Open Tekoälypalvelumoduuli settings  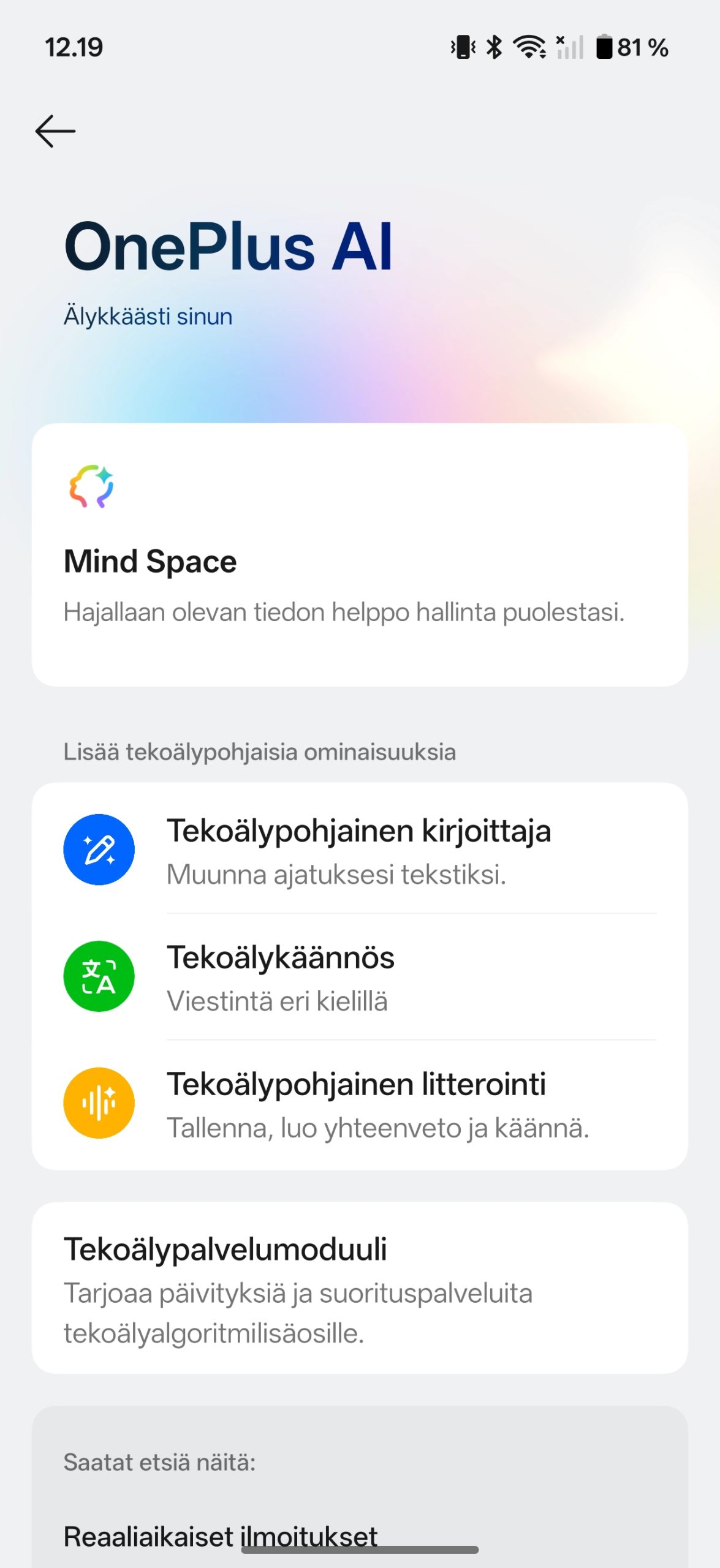(359, 1287)
